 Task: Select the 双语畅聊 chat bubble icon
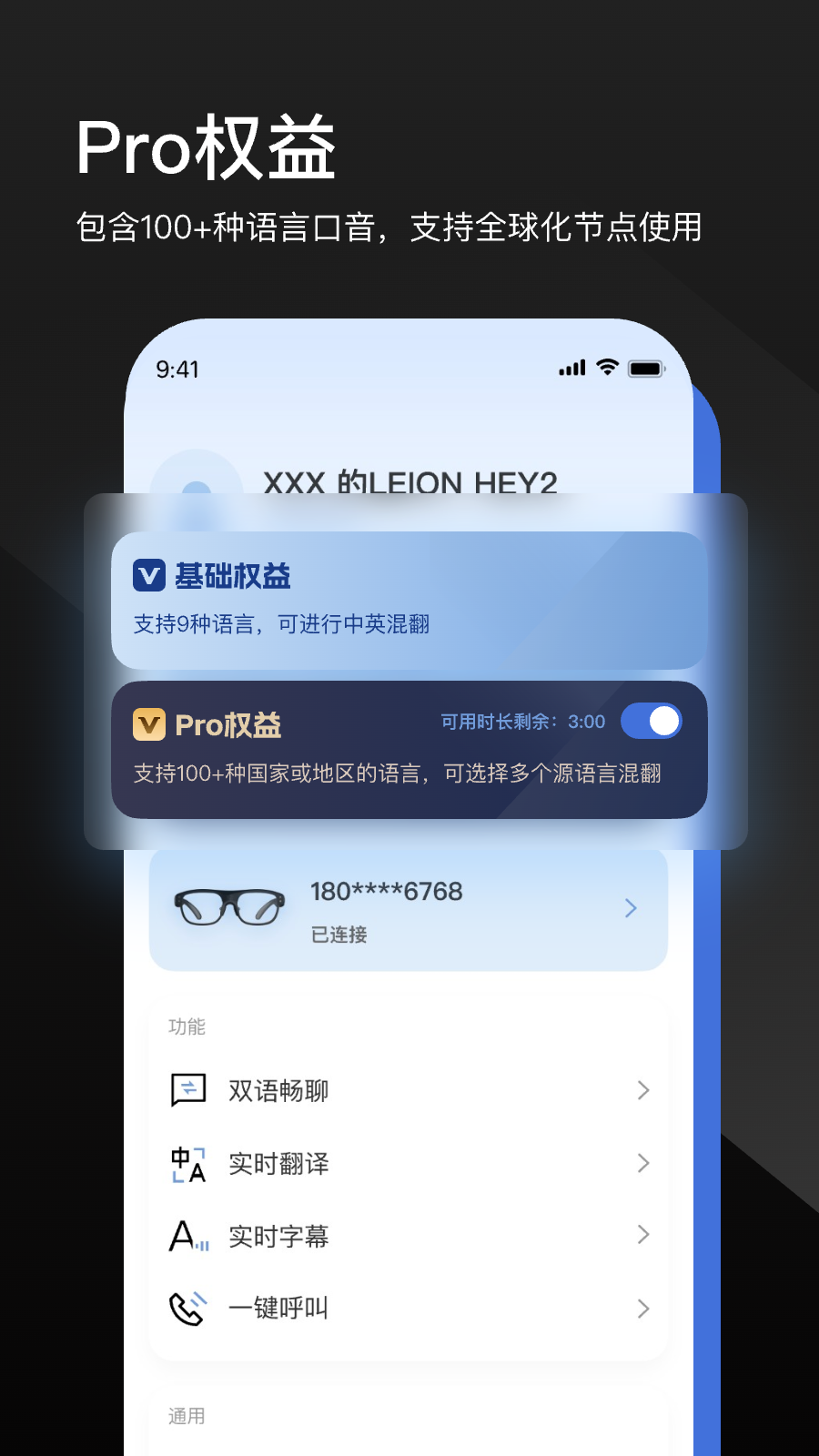pyautogui.click(x=188, y=1090)
